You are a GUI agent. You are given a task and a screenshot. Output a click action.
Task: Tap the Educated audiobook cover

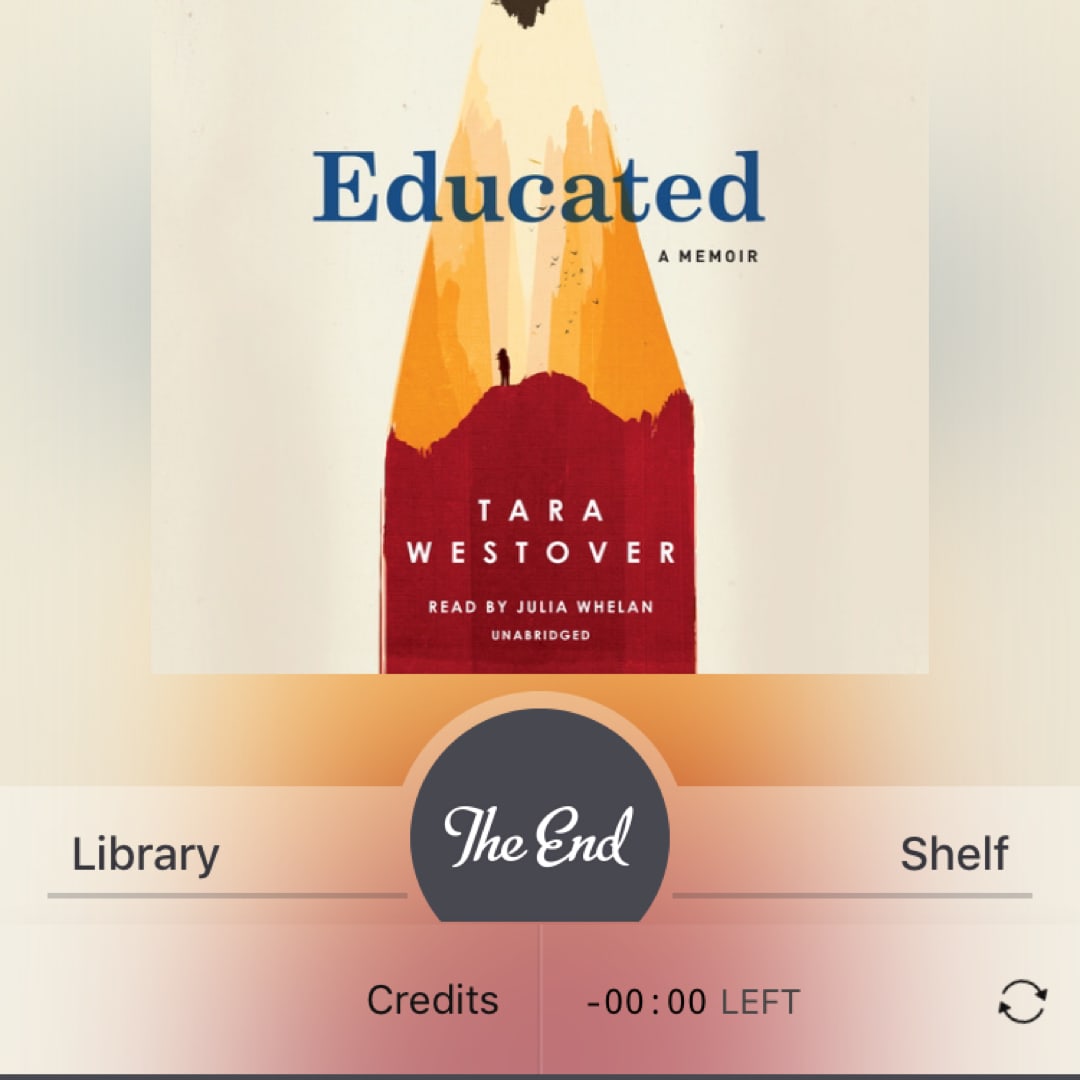[x=539, y=340]
